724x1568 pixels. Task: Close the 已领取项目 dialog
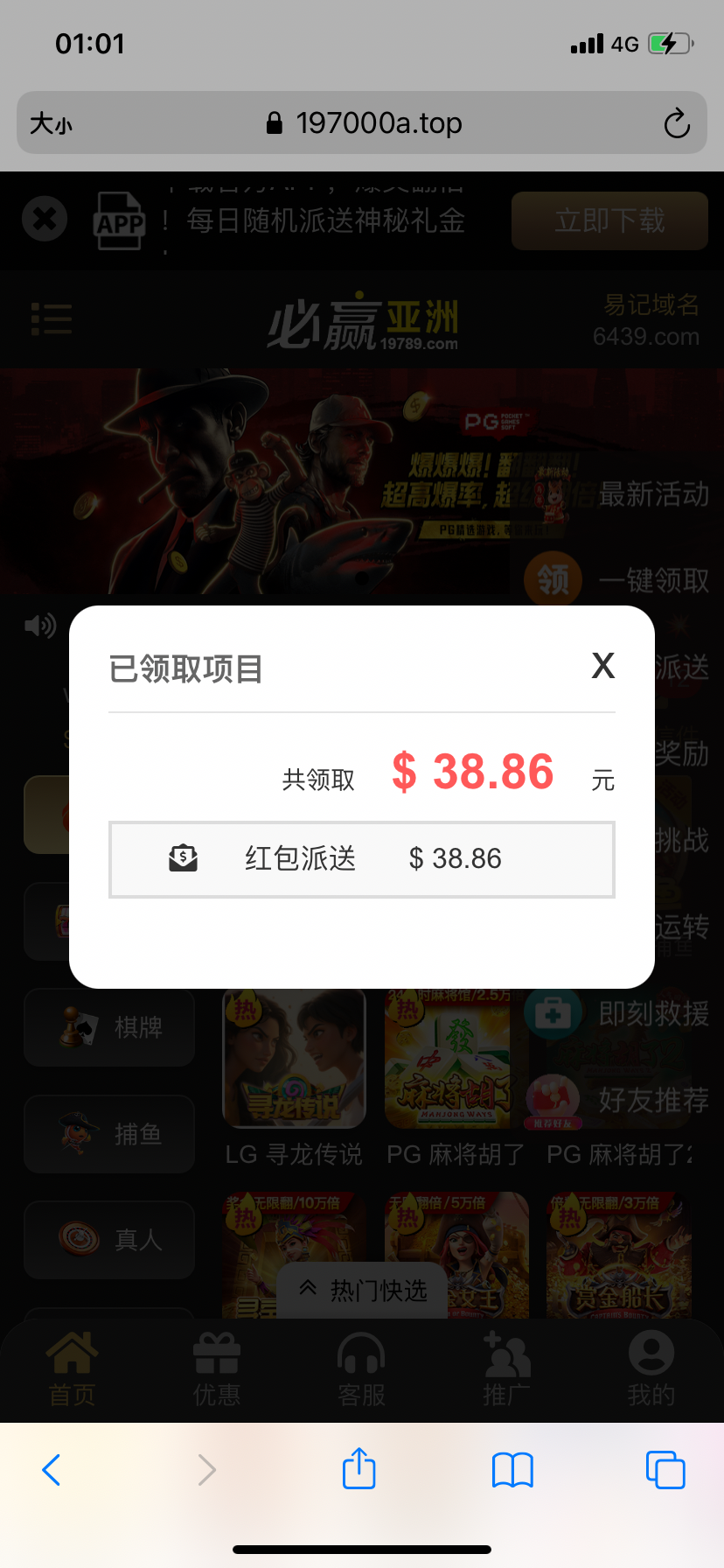click(x=602, y=666)
